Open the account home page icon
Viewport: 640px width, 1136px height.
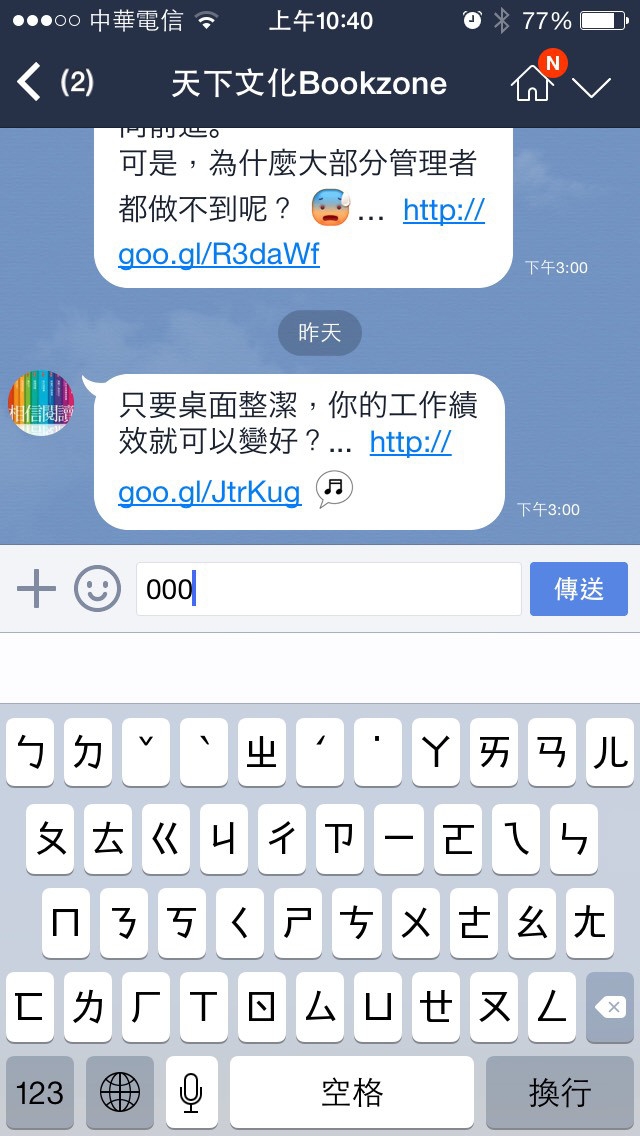tap(532, 84)
